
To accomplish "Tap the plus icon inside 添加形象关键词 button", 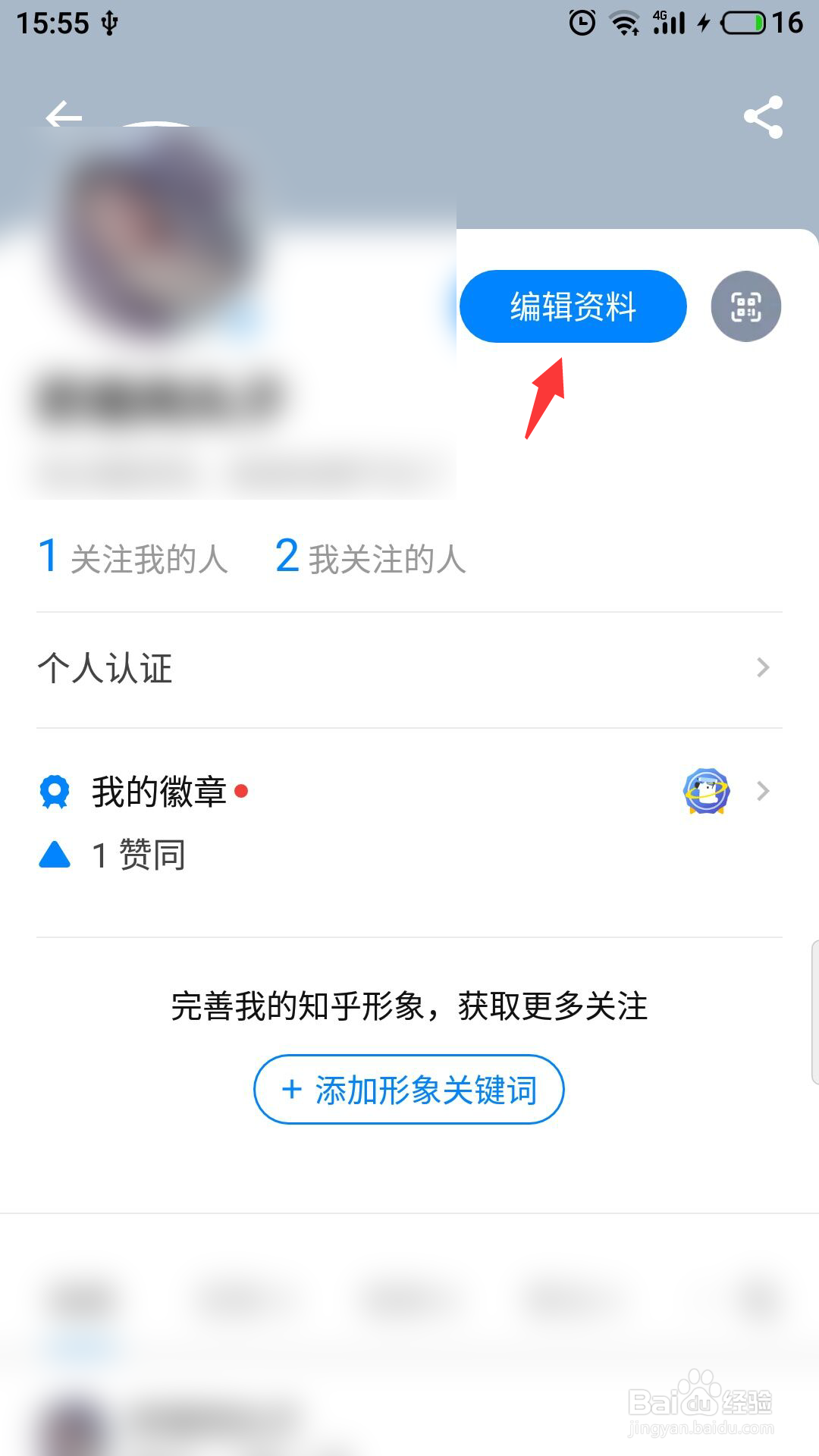I will (292, 1089).
